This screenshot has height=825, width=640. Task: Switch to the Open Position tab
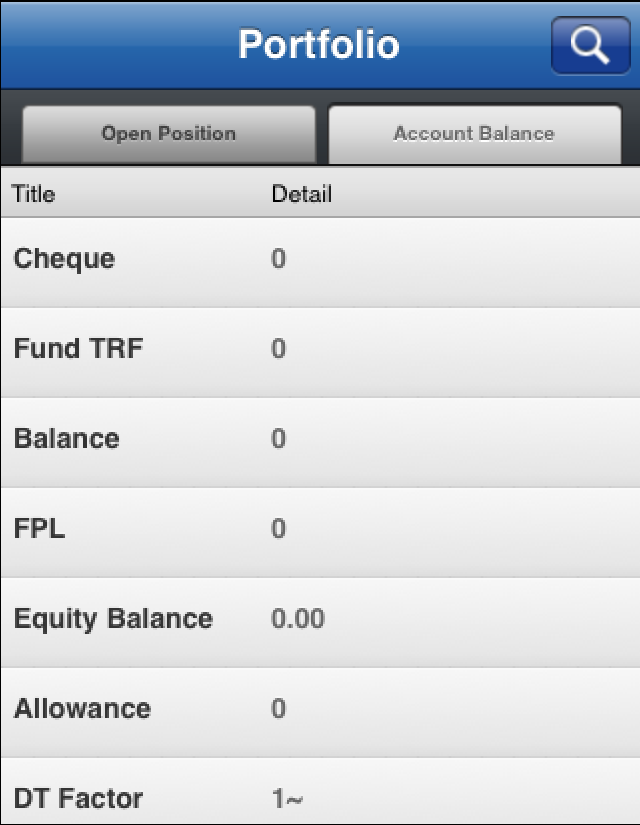pos(168,134)
